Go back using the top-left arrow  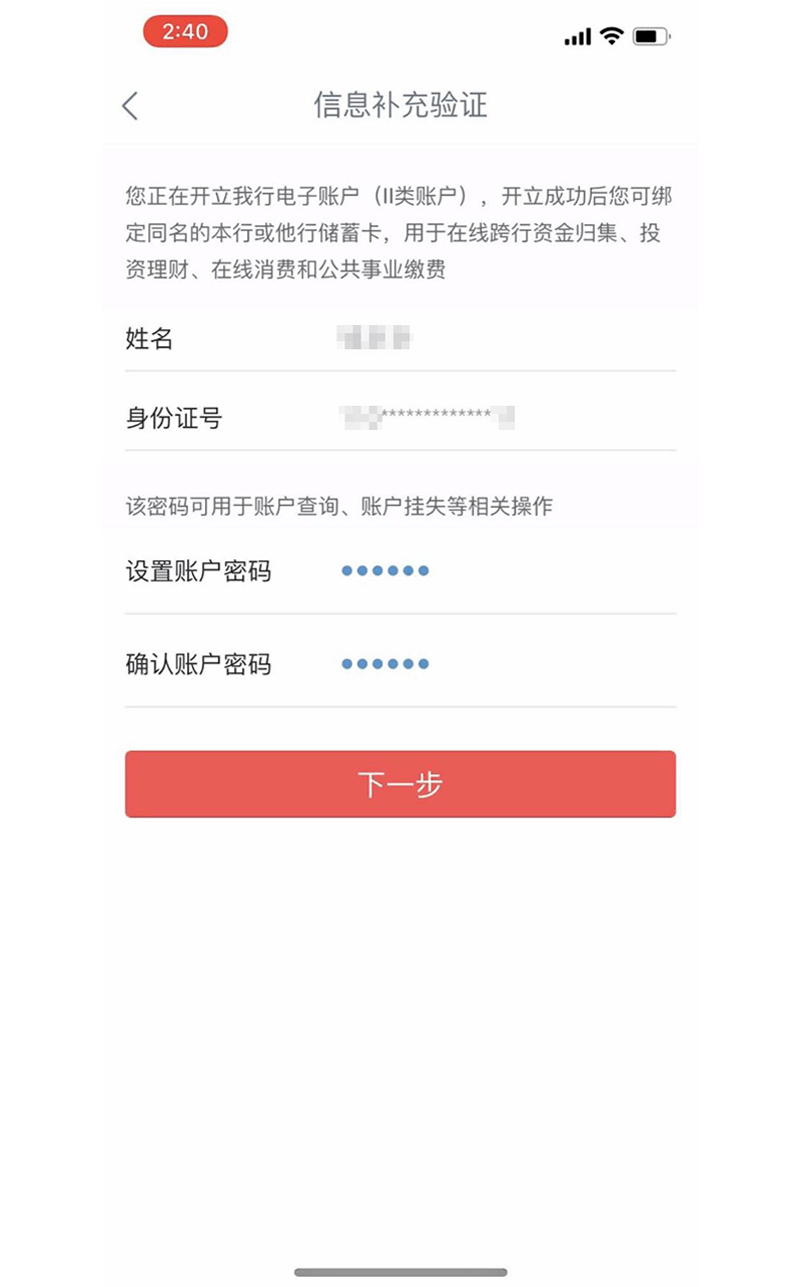(x=130, y=106)
